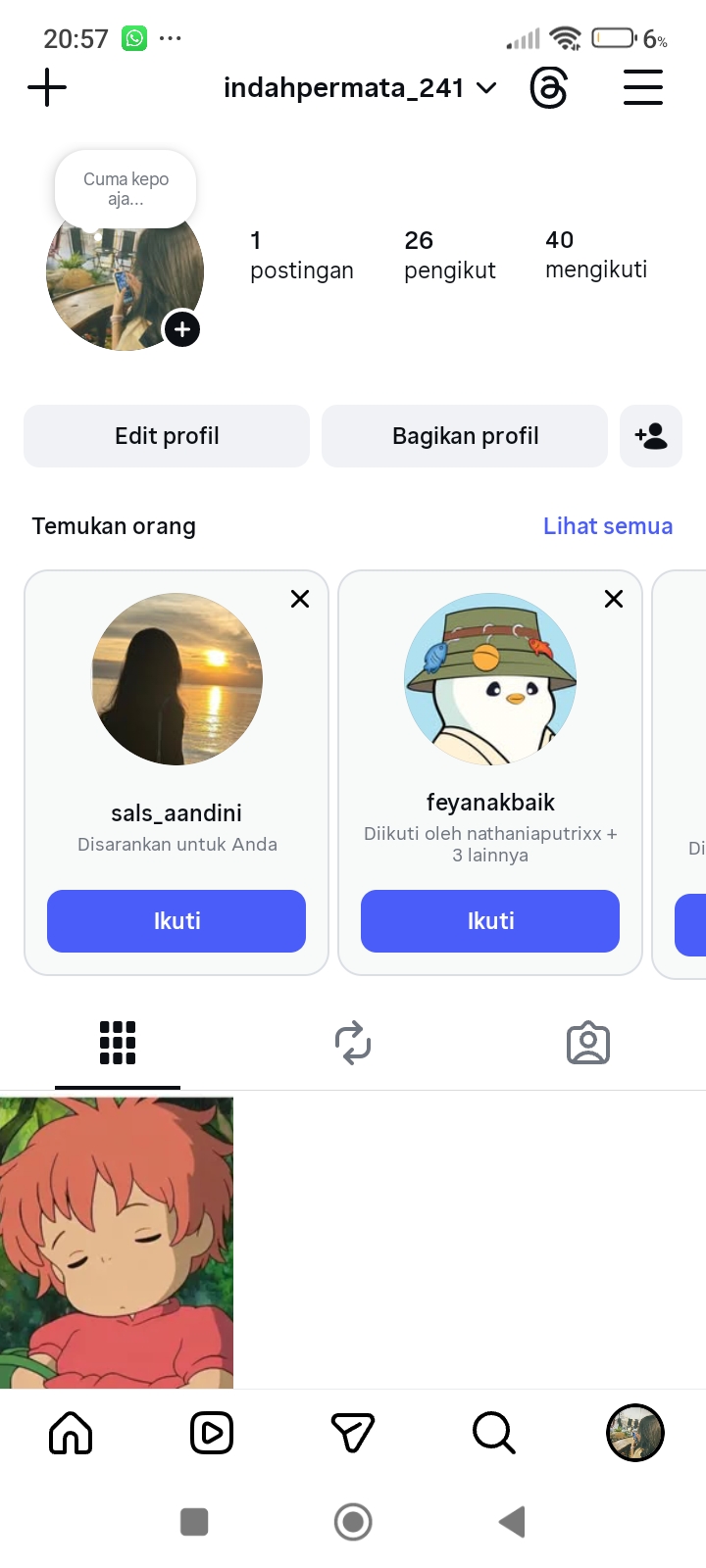
Task: Tap the plus icon to create new content
Action: [x=47, y=88]
